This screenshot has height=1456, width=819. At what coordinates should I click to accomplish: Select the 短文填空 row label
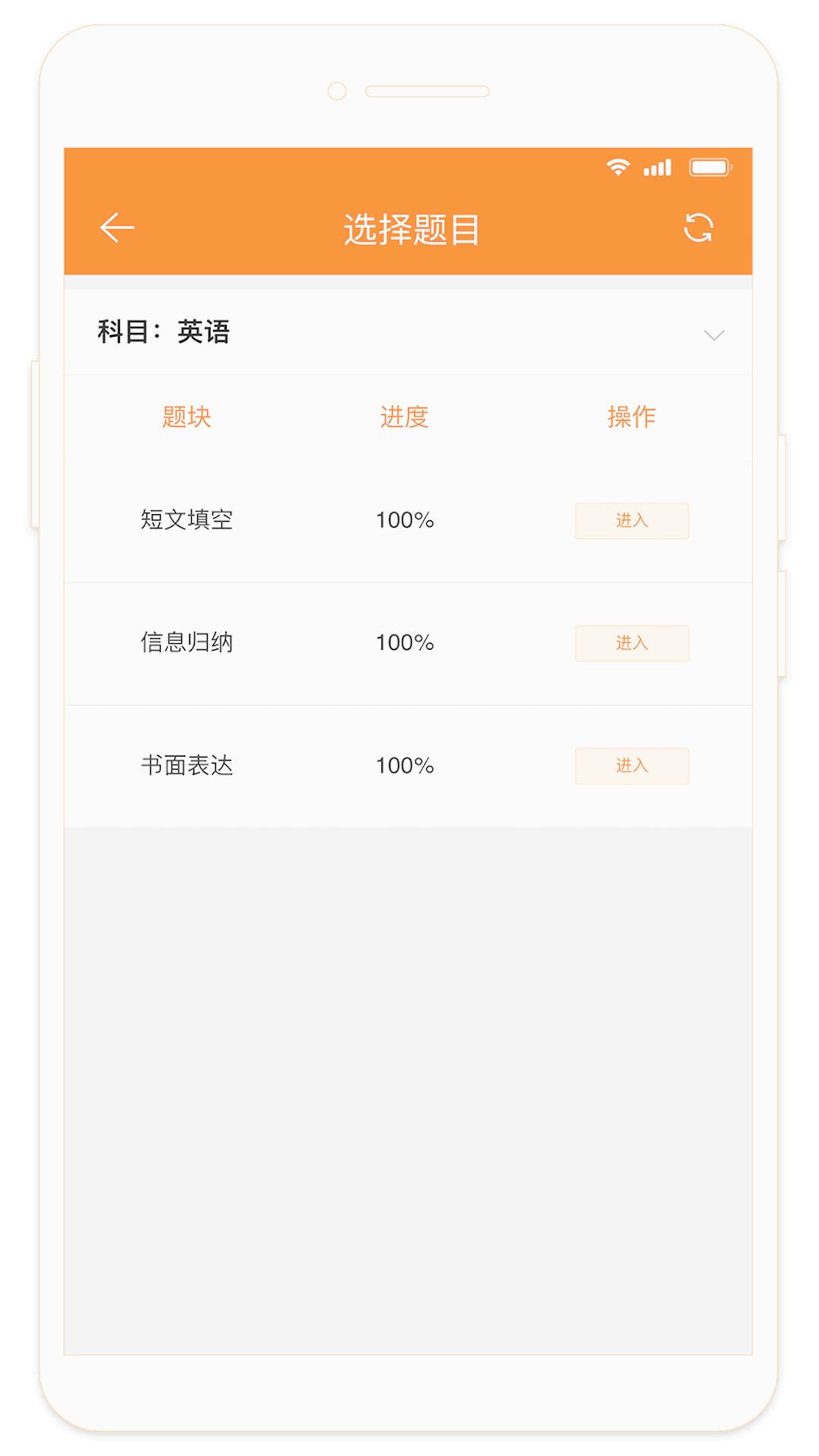187,520
